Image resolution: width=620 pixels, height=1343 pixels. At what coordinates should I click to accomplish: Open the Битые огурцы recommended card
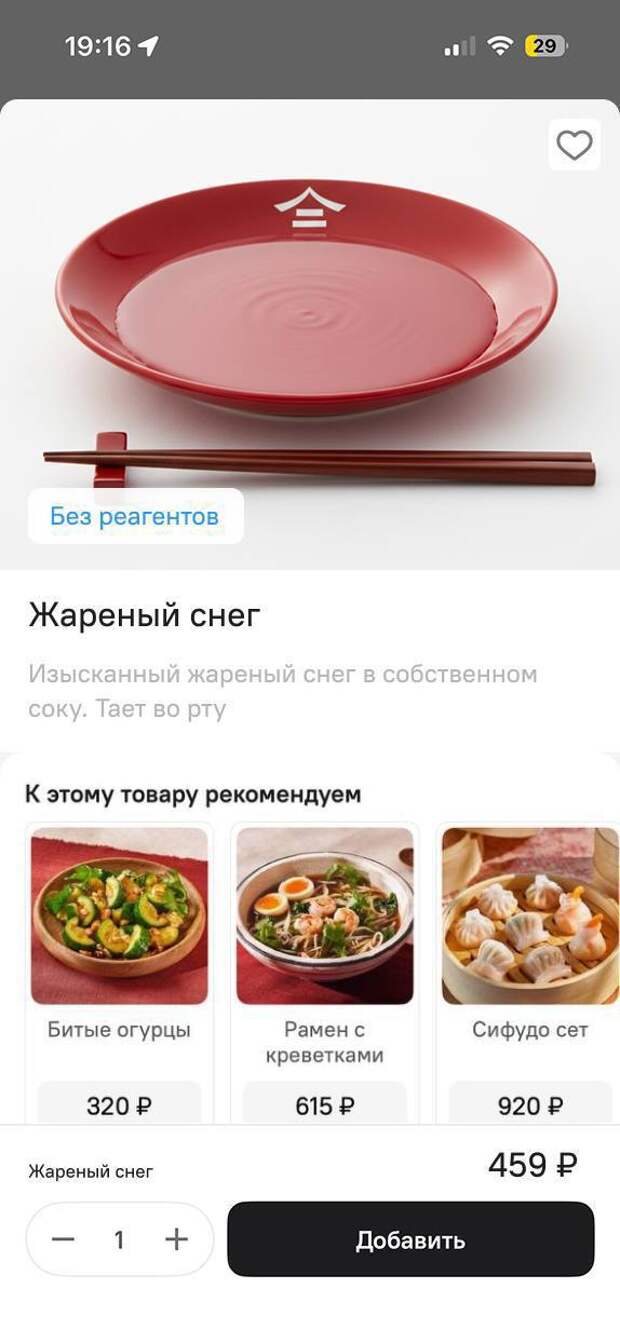pos(119,916)
